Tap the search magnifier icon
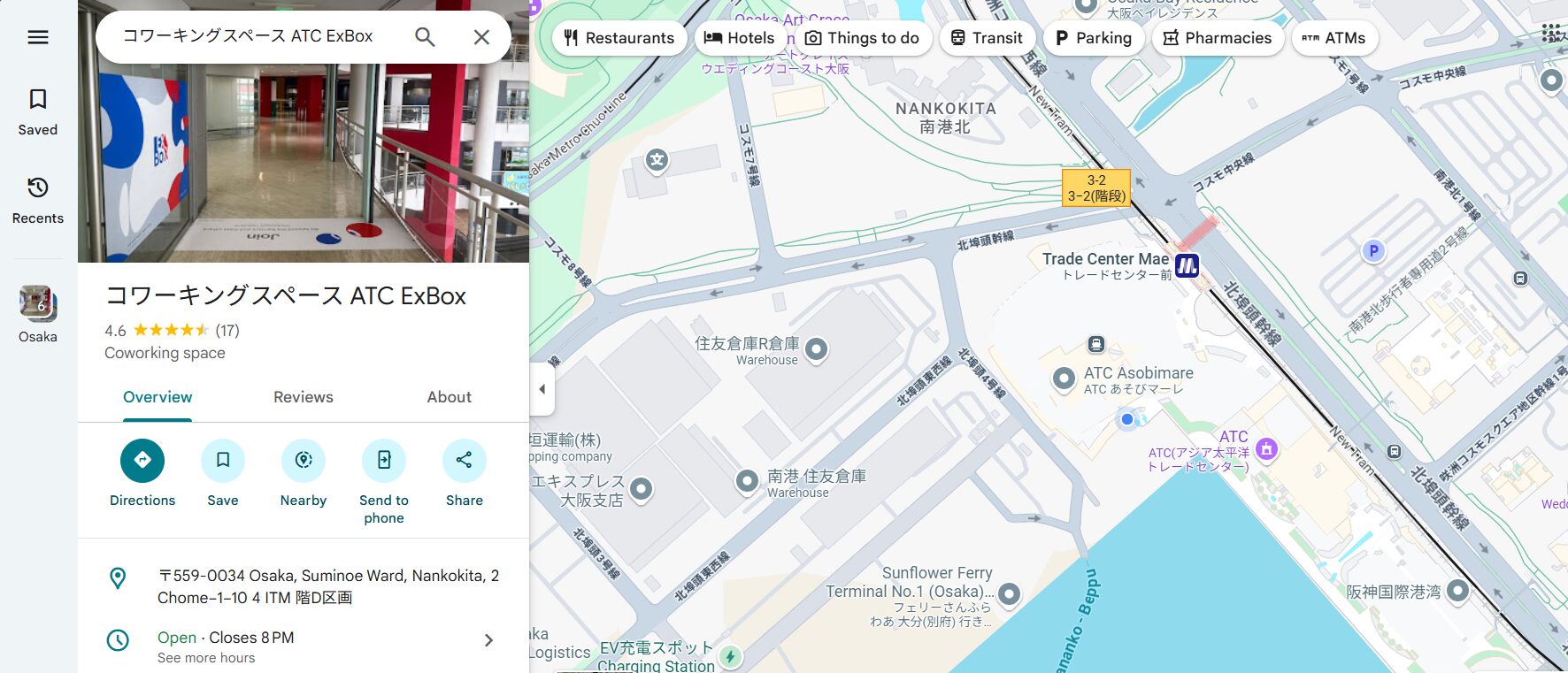 tap(425, 37)
